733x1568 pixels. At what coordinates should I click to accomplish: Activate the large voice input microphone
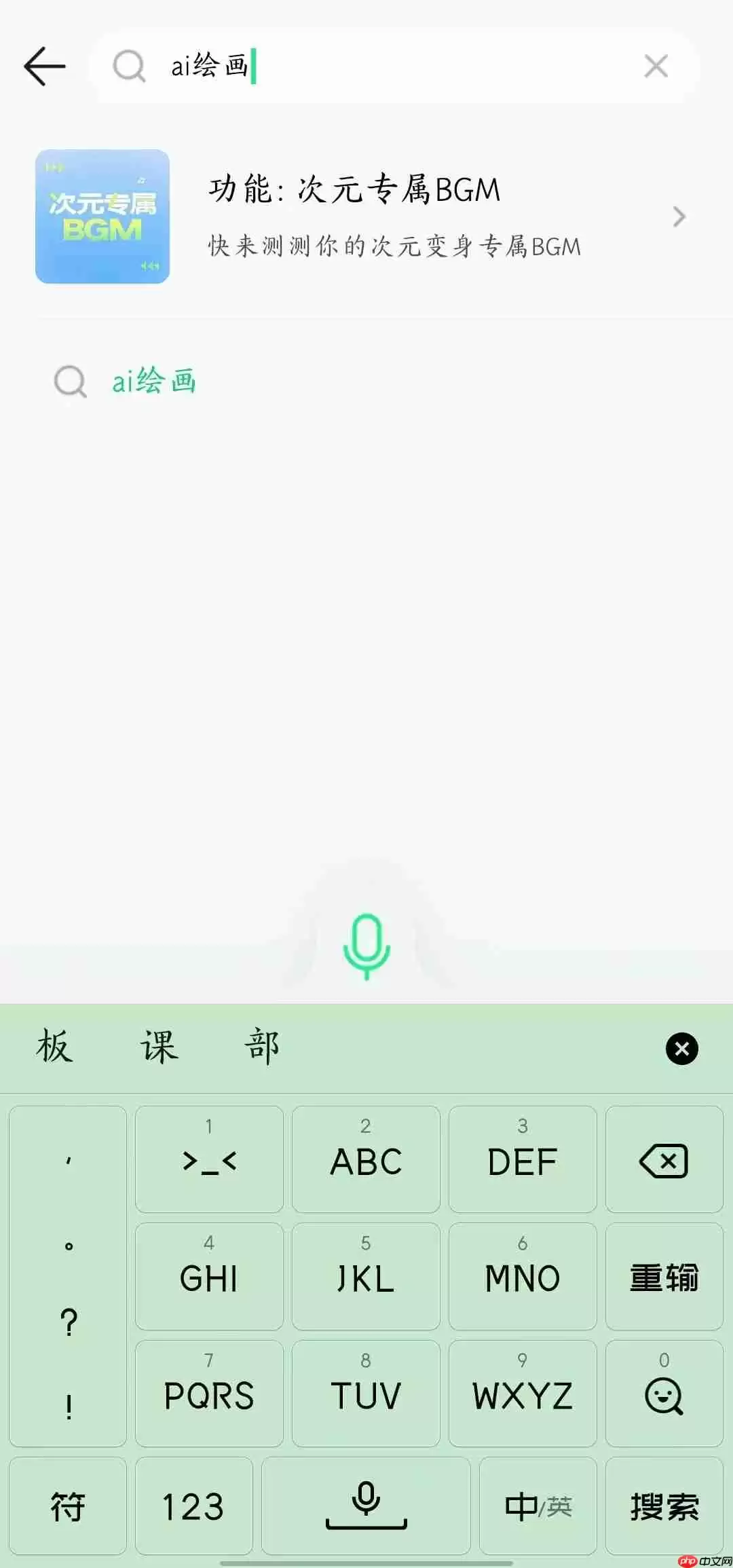[365, 944]
